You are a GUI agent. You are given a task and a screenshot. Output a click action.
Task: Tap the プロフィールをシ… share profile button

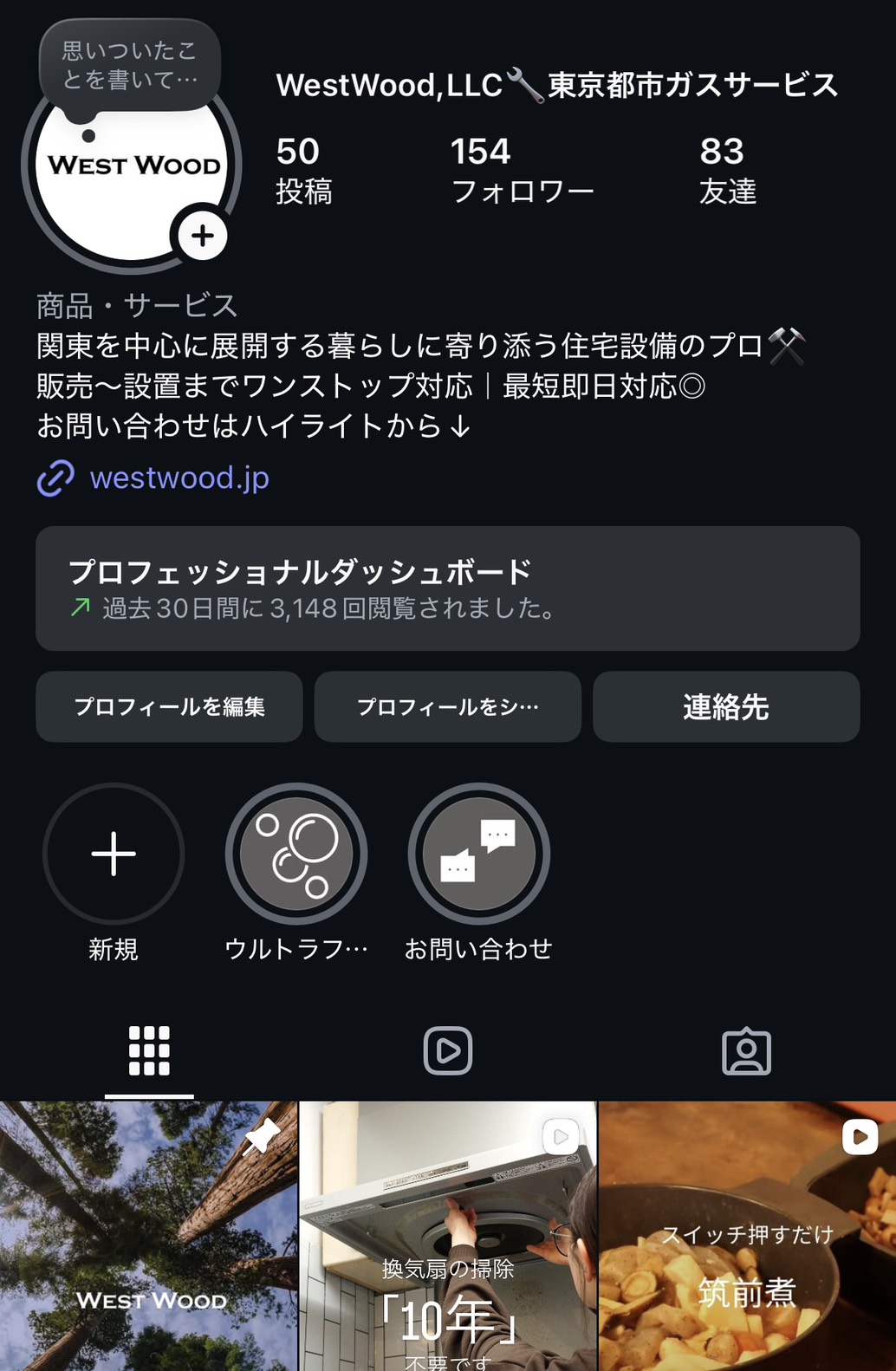447,707
